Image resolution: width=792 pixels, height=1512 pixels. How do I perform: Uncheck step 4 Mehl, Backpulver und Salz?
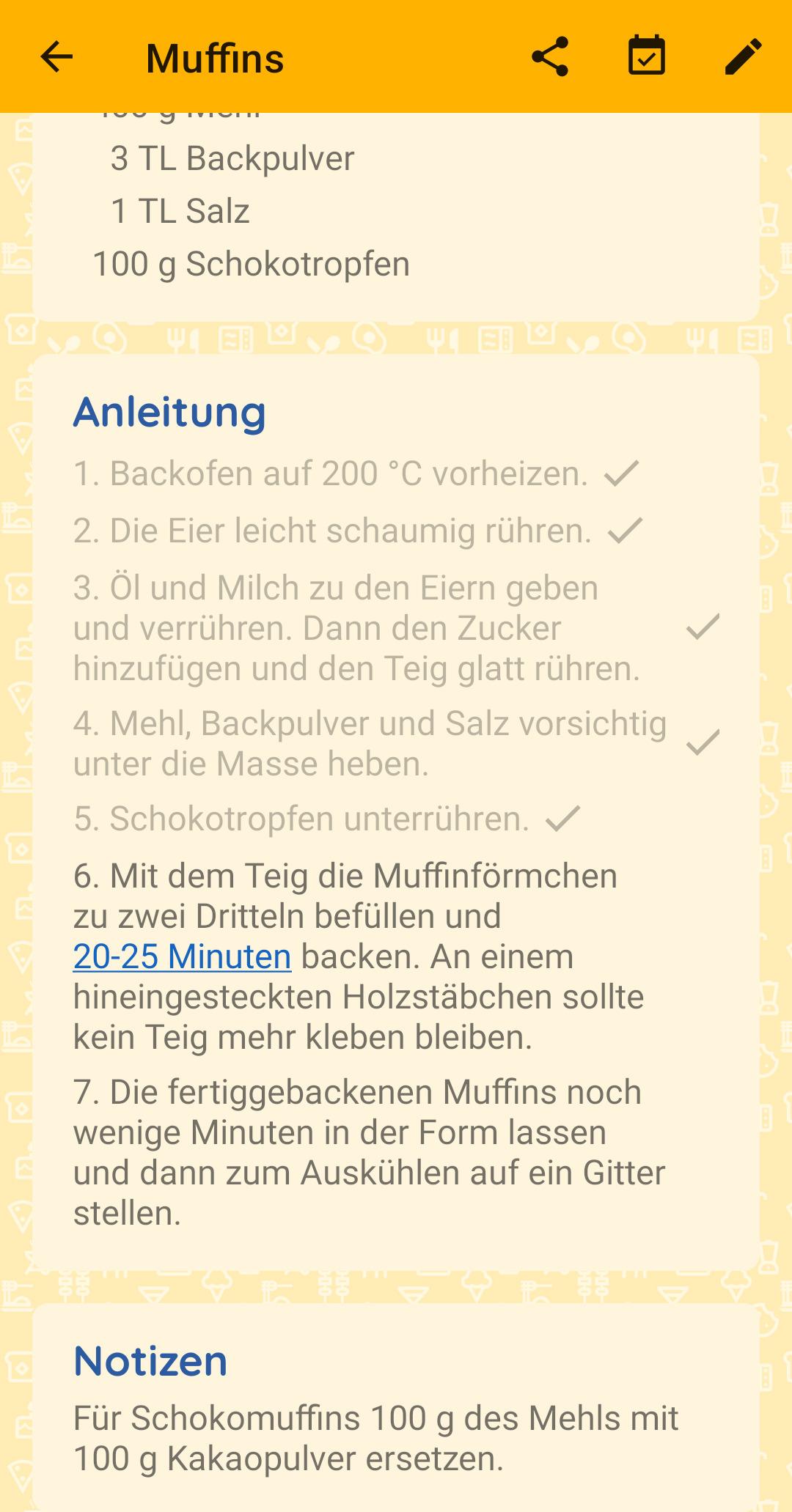click(397, 743)
